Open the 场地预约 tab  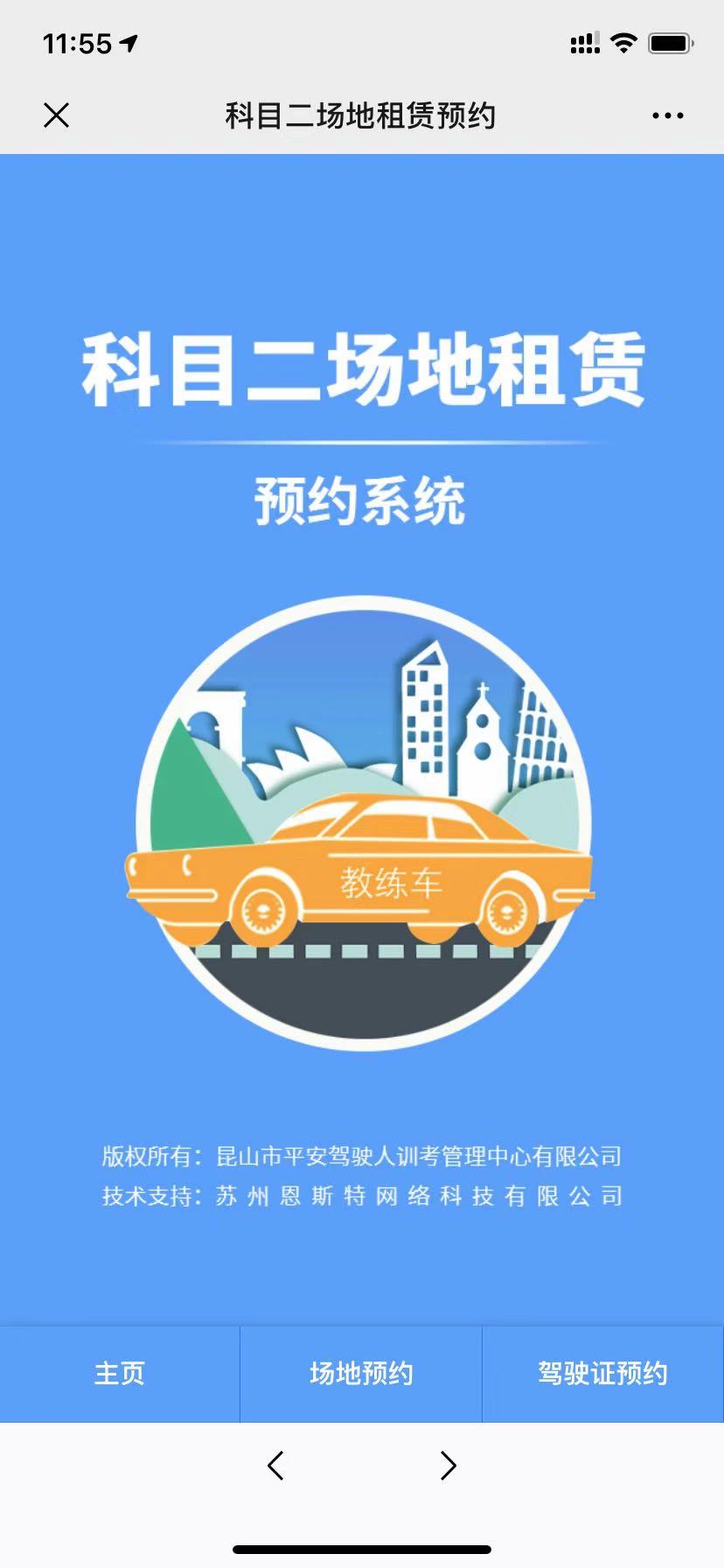361,1373
